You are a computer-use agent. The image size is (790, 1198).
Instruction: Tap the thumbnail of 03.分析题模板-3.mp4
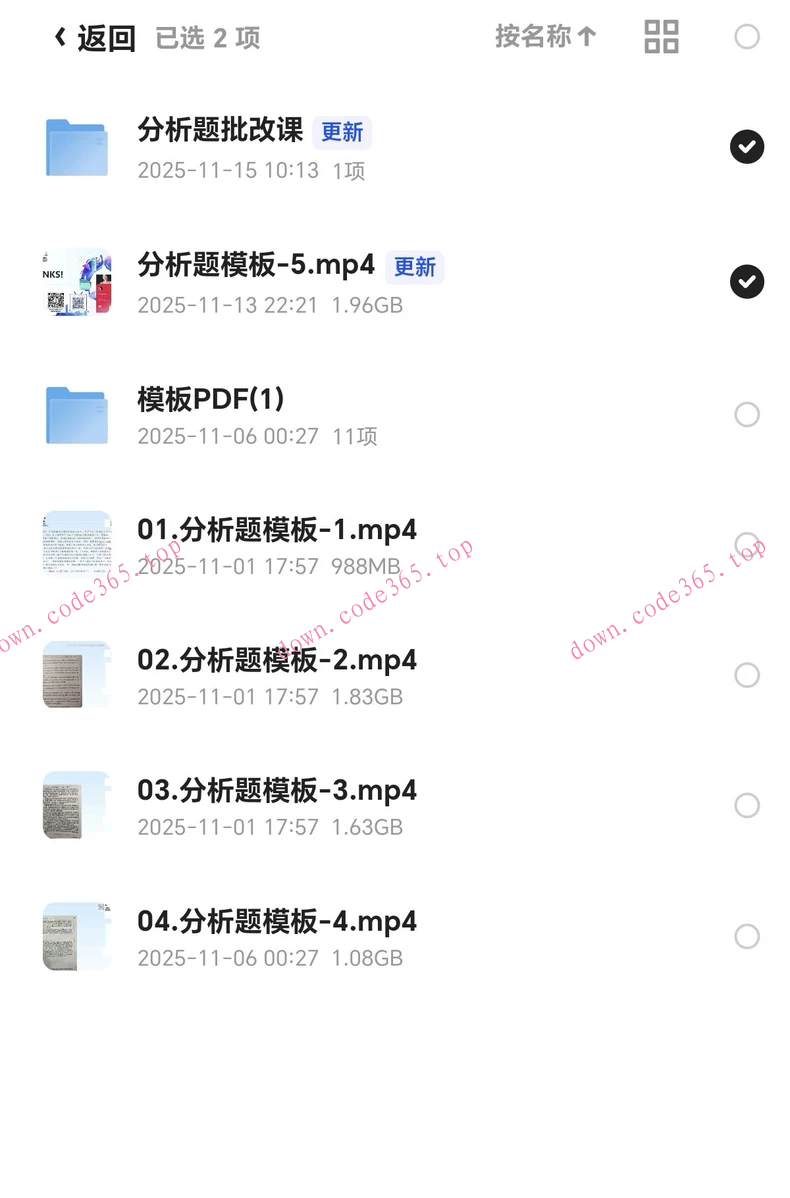(x=75, y=805)
